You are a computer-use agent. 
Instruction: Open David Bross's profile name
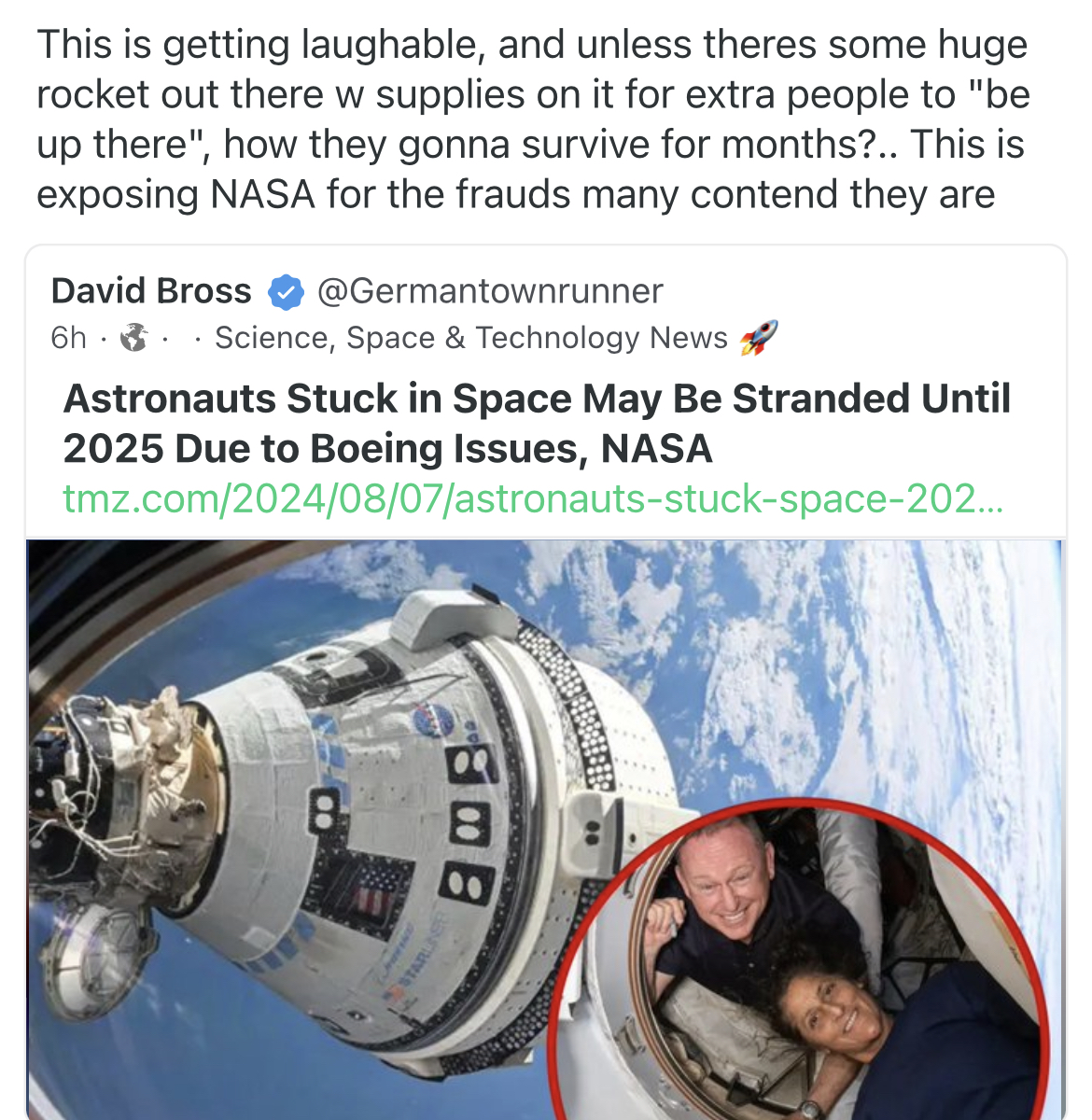coord(151,291)
